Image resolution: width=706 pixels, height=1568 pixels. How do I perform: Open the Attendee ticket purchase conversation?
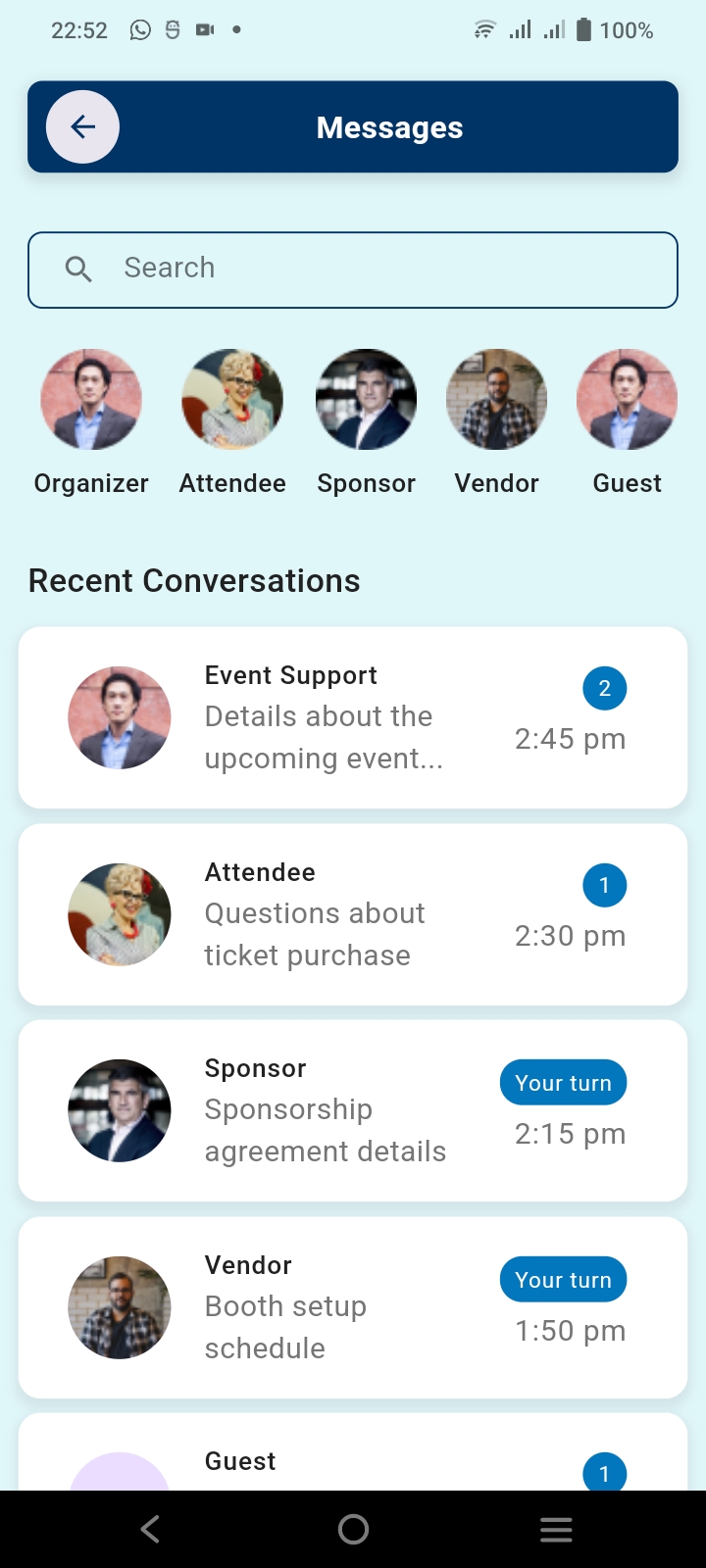click(x=353, y=913)
